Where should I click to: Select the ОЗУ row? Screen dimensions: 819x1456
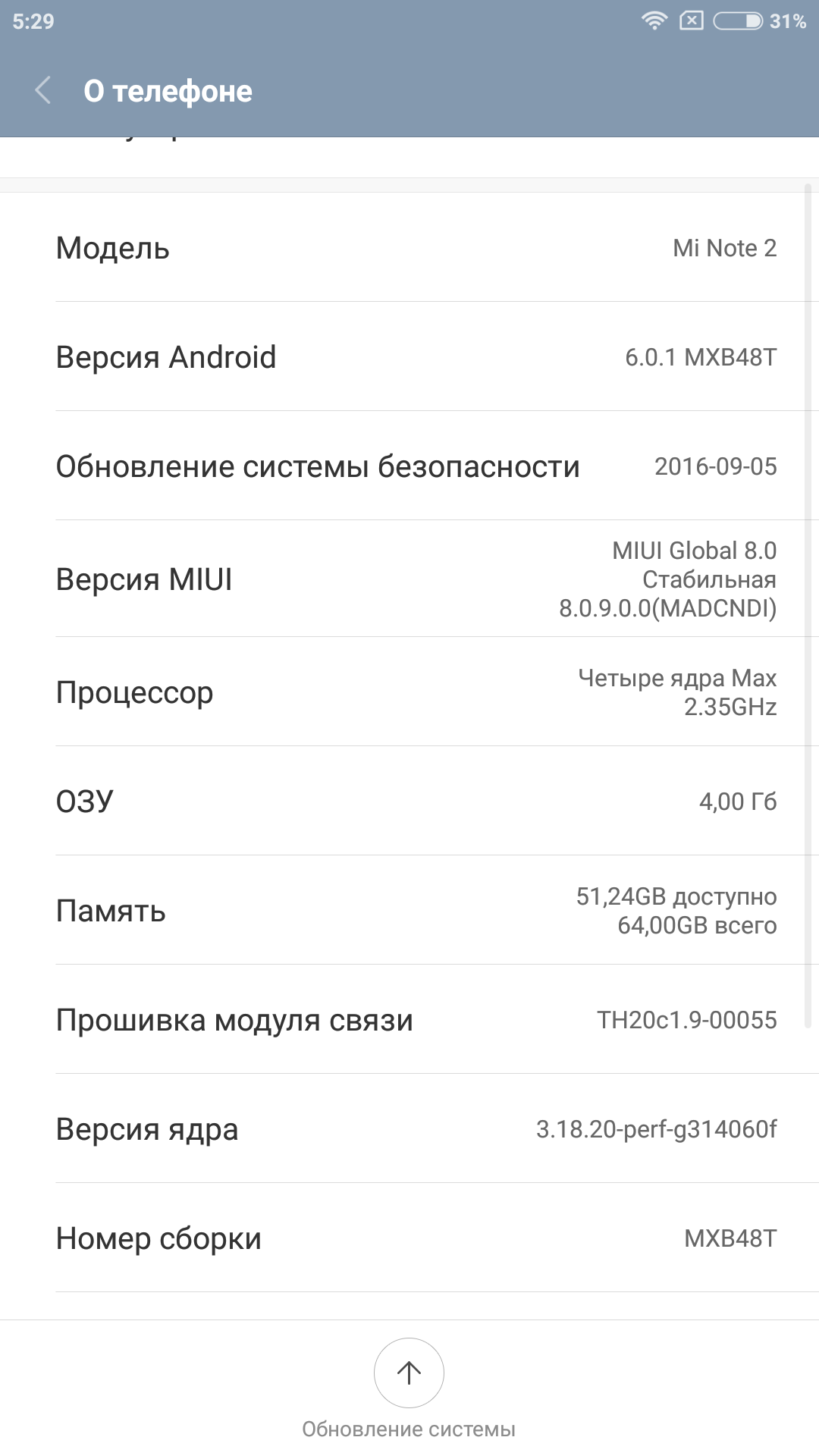coord(409,801)
